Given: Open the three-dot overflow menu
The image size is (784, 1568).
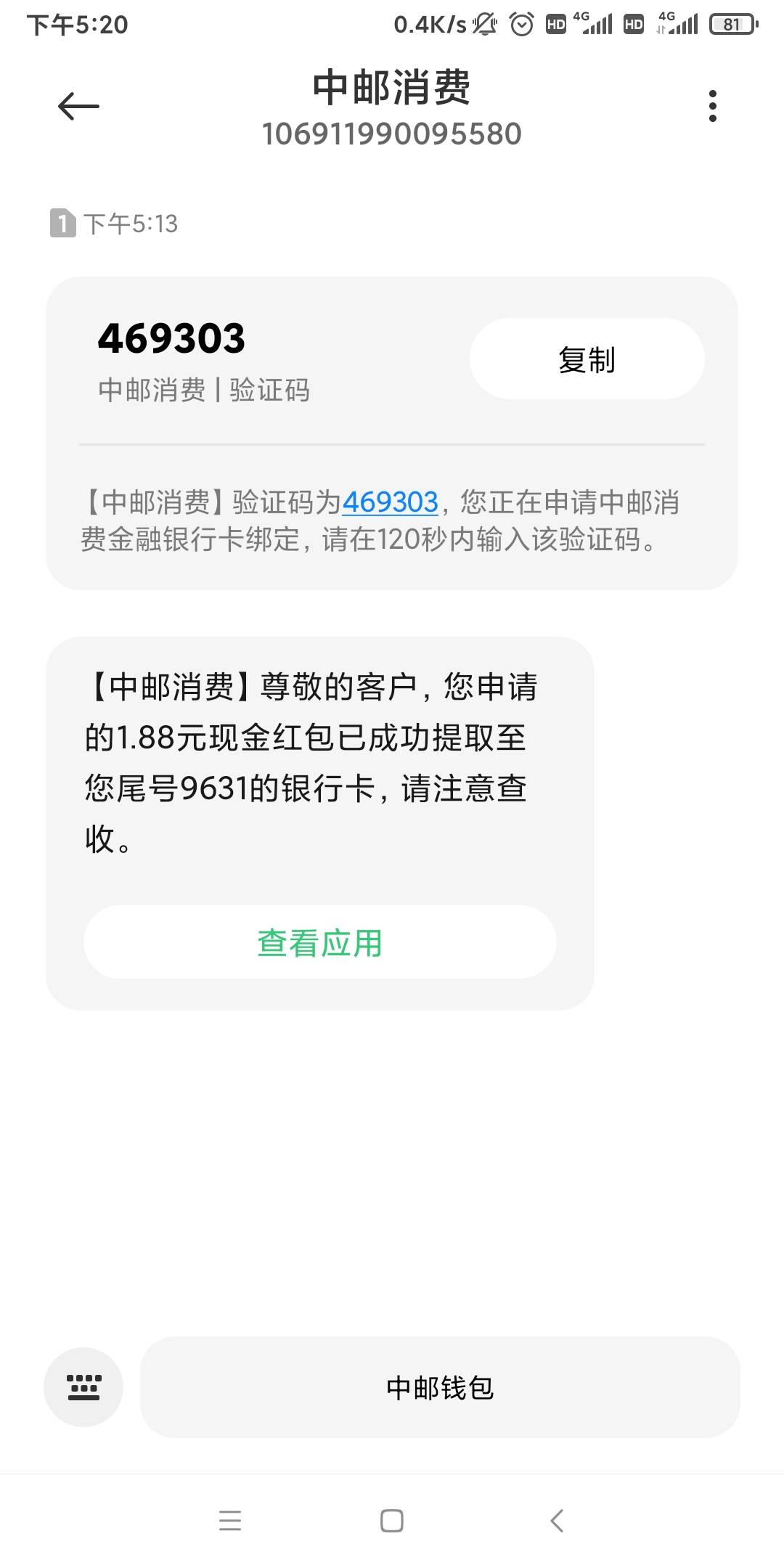Looking at the screenshot, I should (712, 107).
